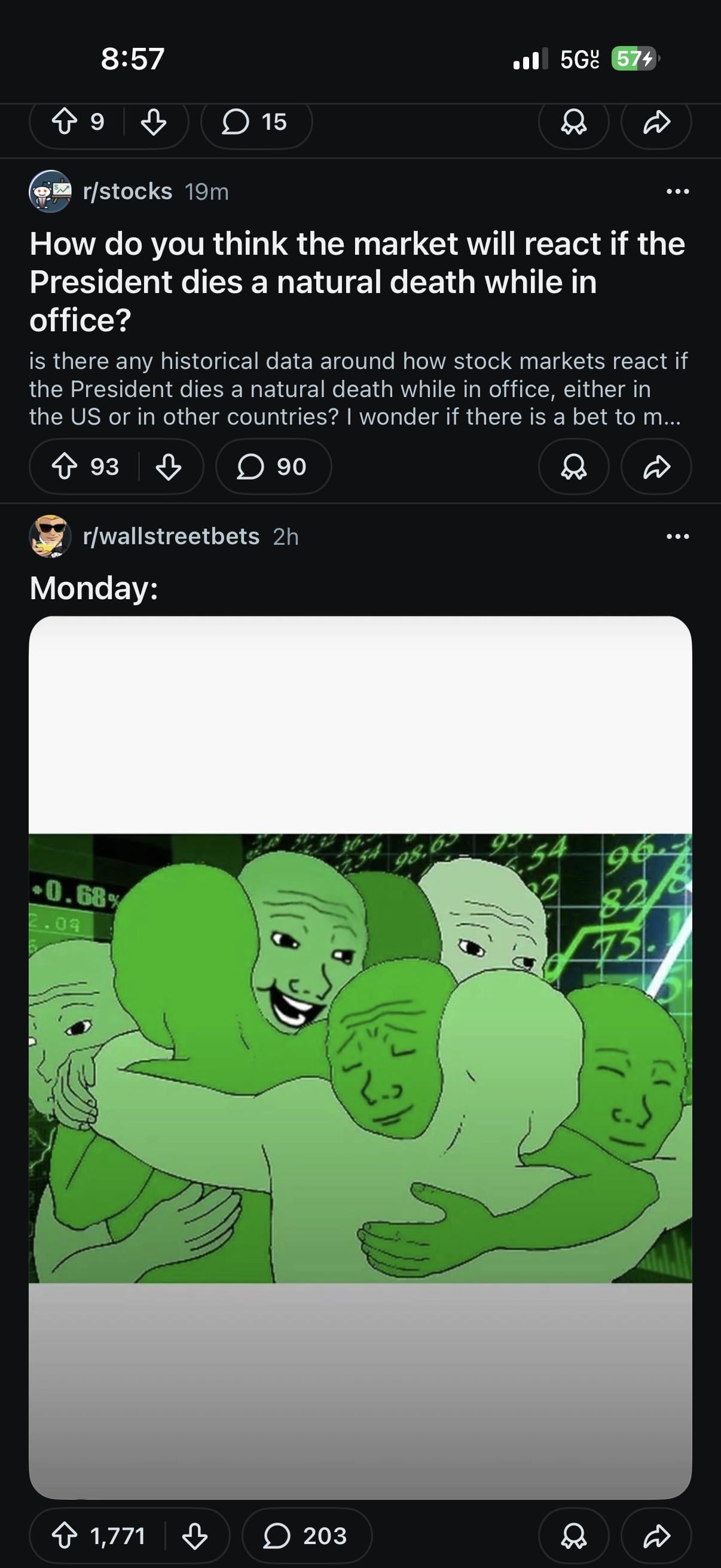Viewport: 721px width, 1568px height.
Task: Open overflow menu on the r/wallstreetbets post
Action: 677,536
